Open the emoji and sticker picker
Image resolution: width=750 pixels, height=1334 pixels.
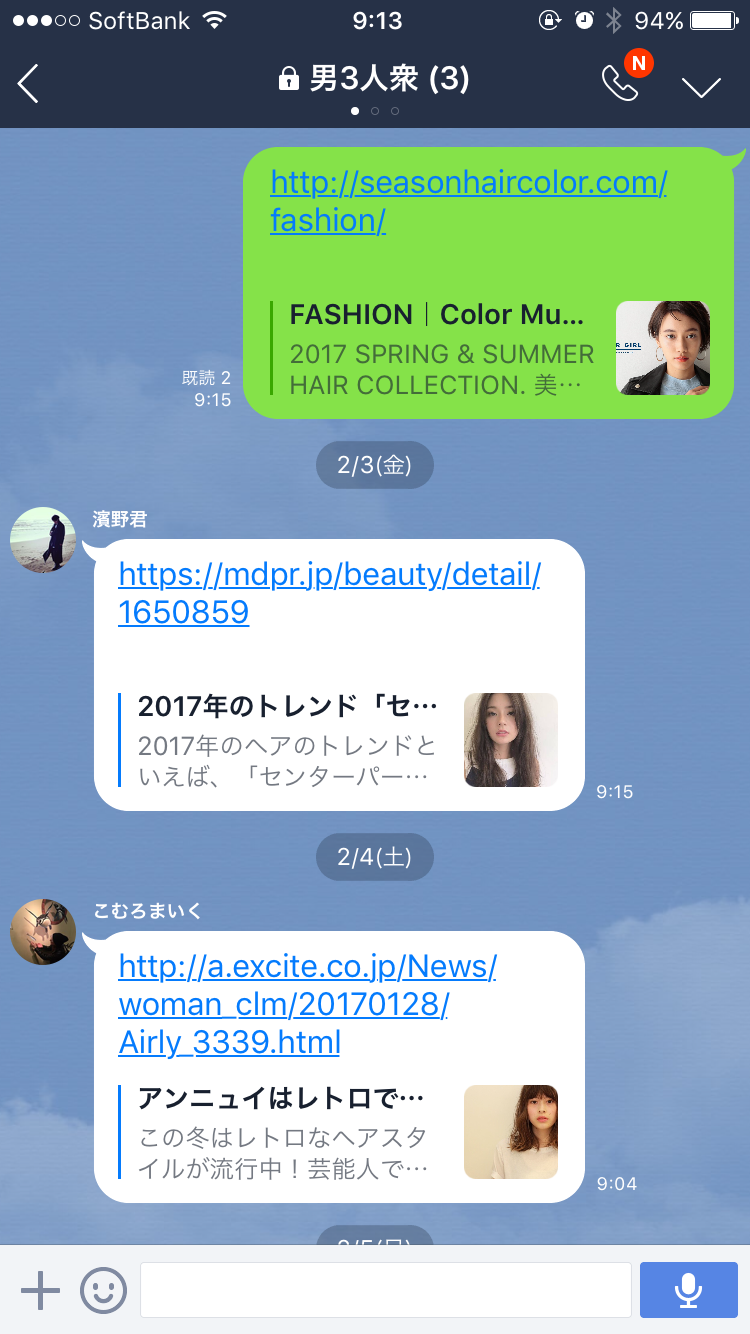[x=104, y=1290]
